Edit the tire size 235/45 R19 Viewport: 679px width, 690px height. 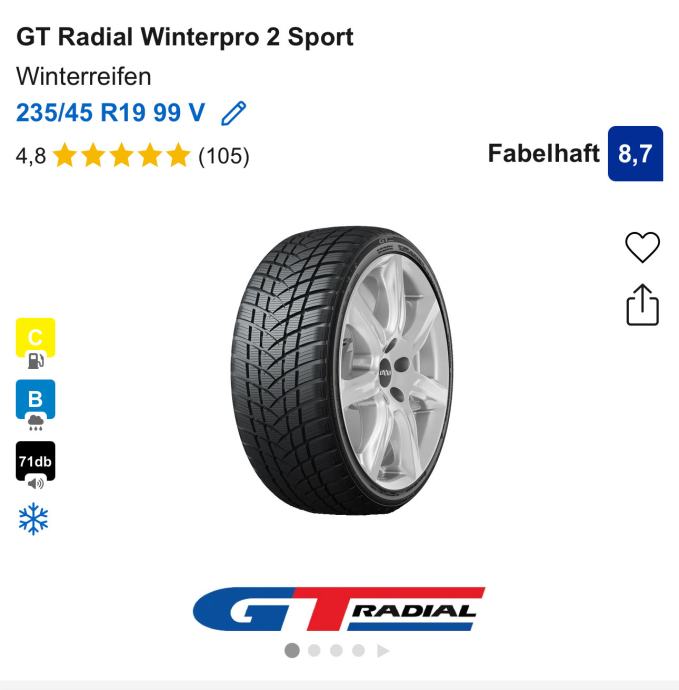233,113
